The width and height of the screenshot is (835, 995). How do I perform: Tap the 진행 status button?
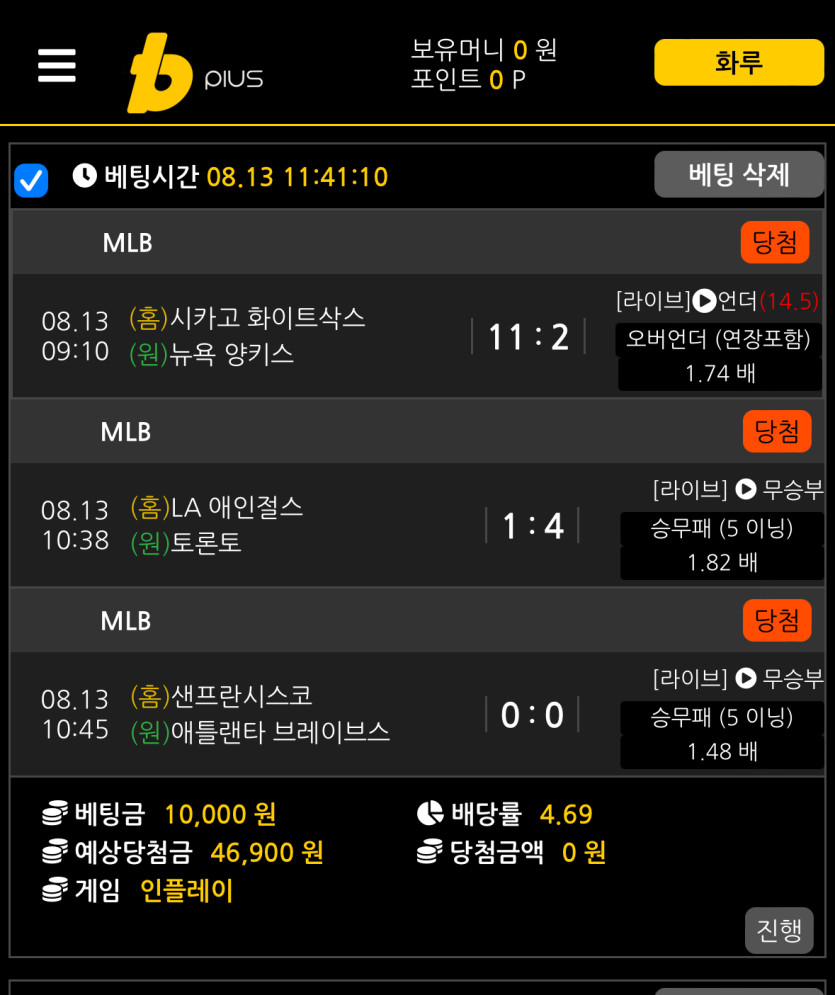[x=778, y=930]
